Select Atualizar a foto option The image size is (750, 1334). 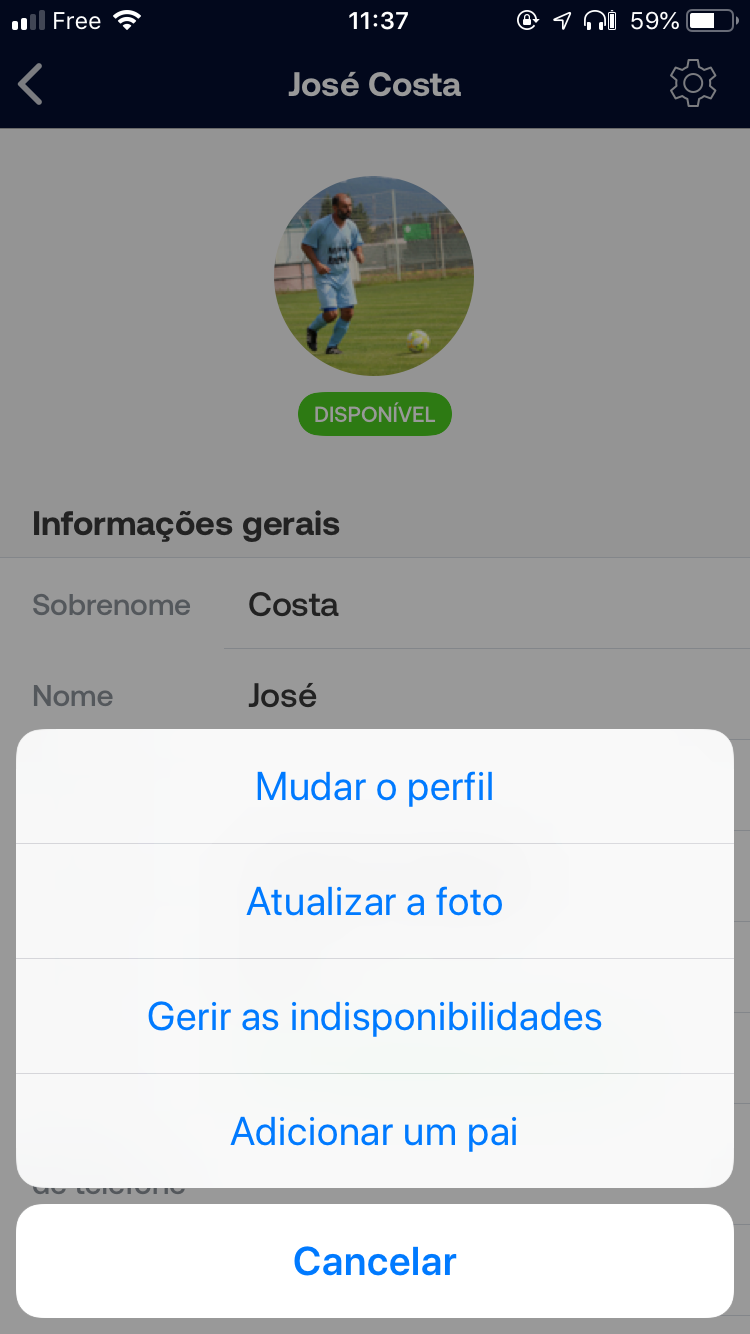(x=374, y=901)
